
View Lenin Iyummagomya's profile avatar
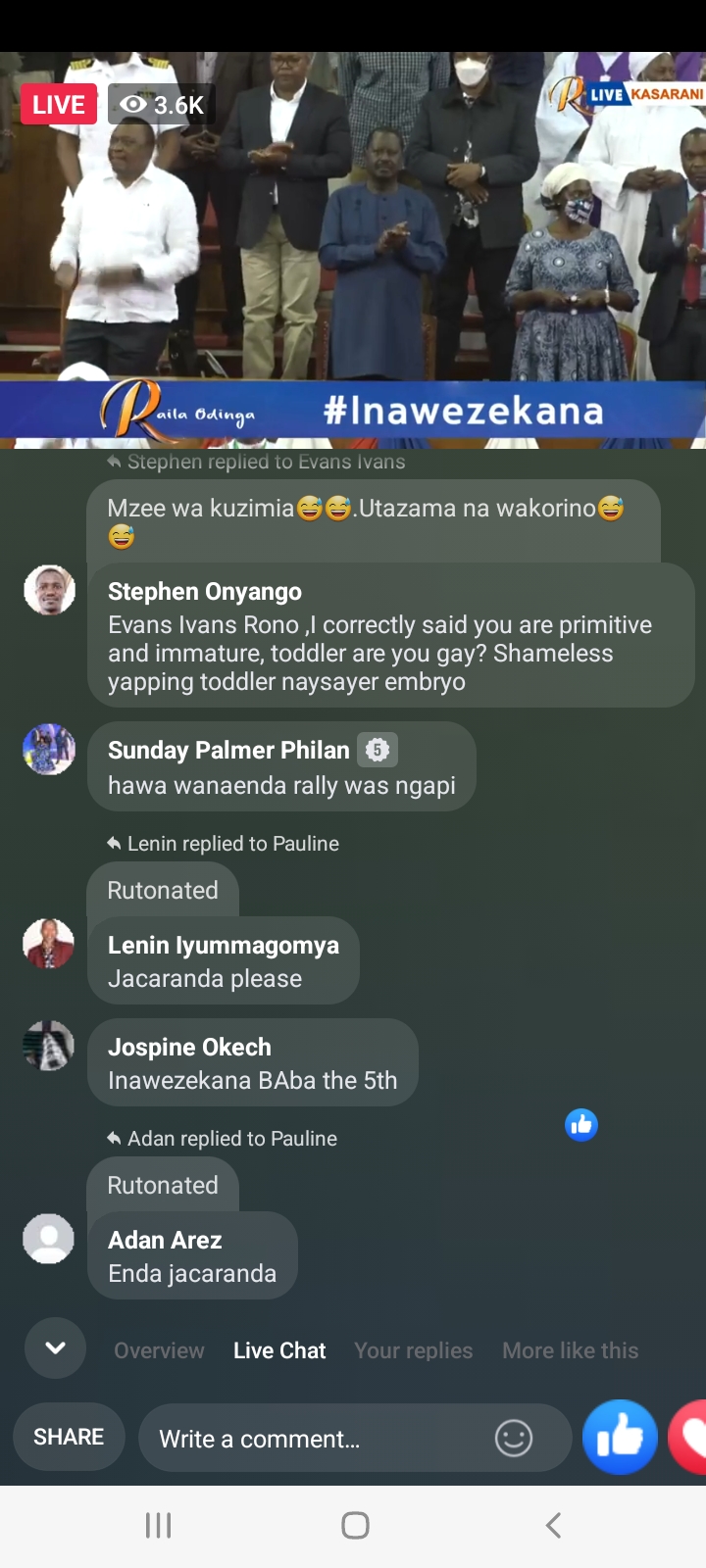tap(49, 945)
